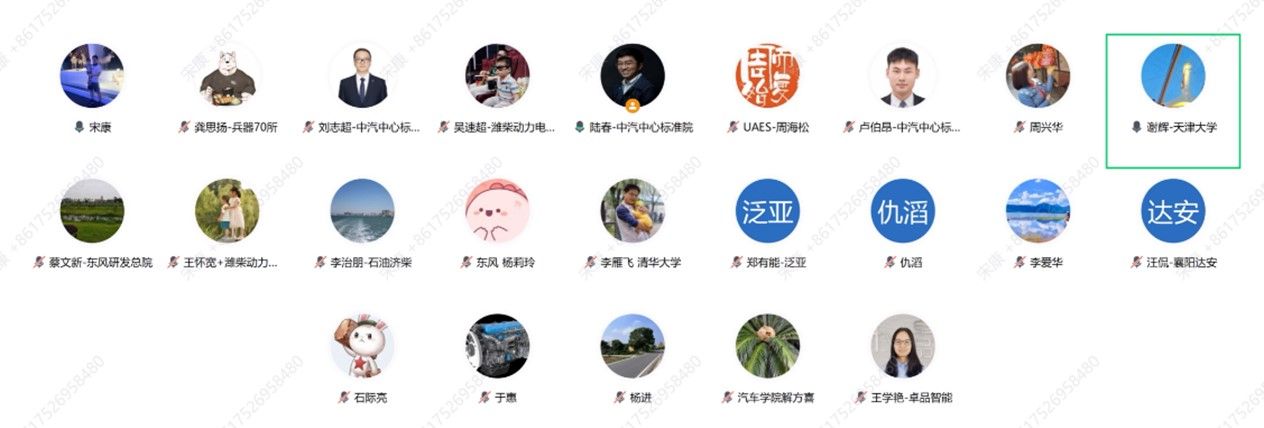Select 蔡文新-东风研发总院 participant tile
This screenshot has height=428, width=1264.
pyautogui.click(x=92, y=211)
